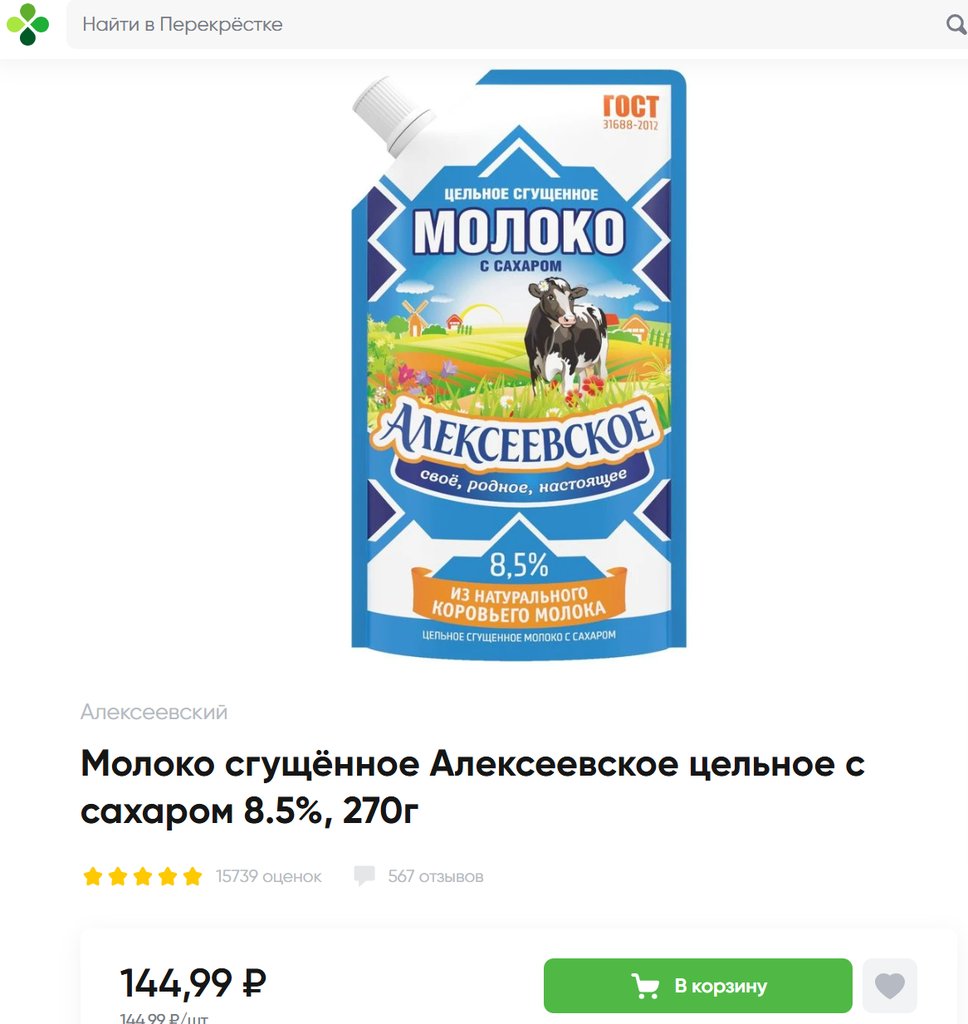Tap the magnifier search icon
Image resolution: width=968 pixels, height=1024 pixels.
pos(955,24)
